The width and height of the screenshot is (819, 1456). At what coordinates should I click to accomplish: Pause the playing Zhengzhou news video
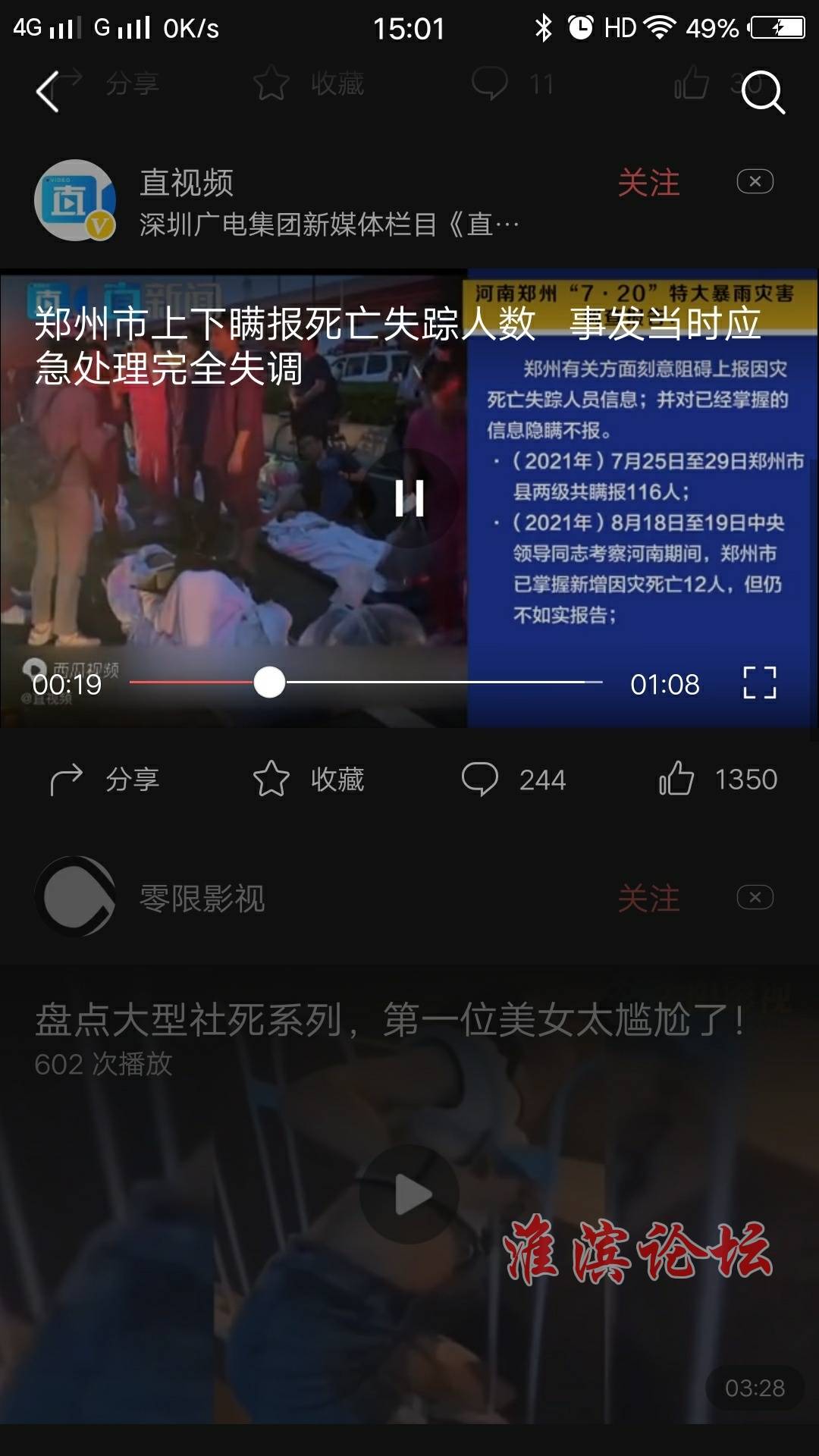pos(409,498)
